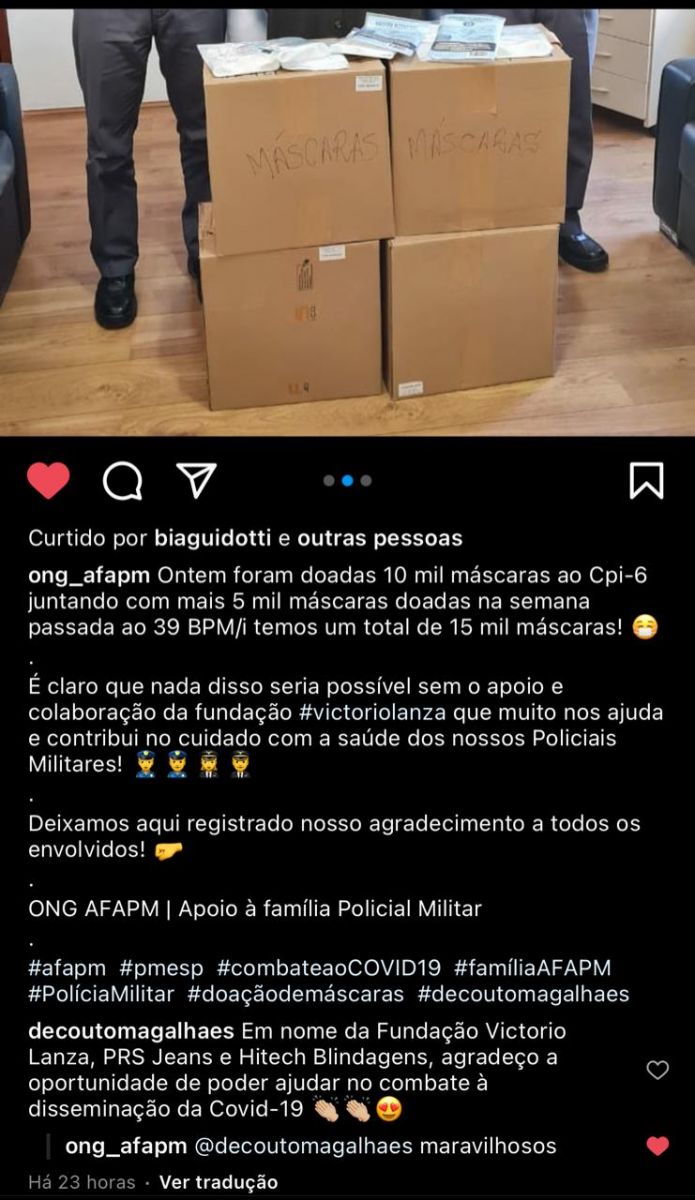The width and height of the screenshot is (695, 1200).
Task: Unlike ong_afapm's maravilhosos reply
Action: pyautogui.click(x=657, y=1146)
